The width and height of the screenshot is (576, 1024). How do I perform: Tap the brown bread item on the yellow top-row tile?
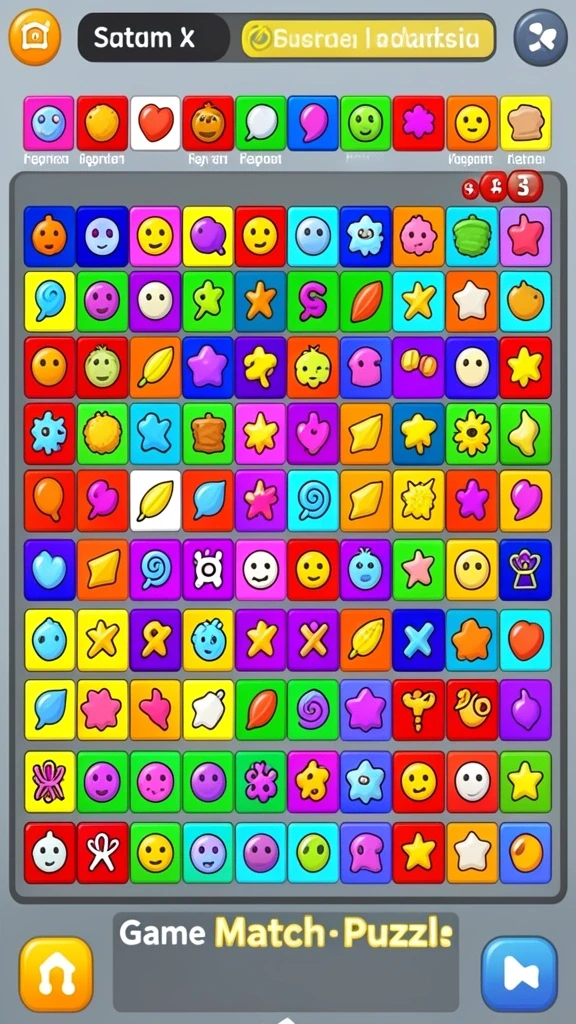coord(526,123)
